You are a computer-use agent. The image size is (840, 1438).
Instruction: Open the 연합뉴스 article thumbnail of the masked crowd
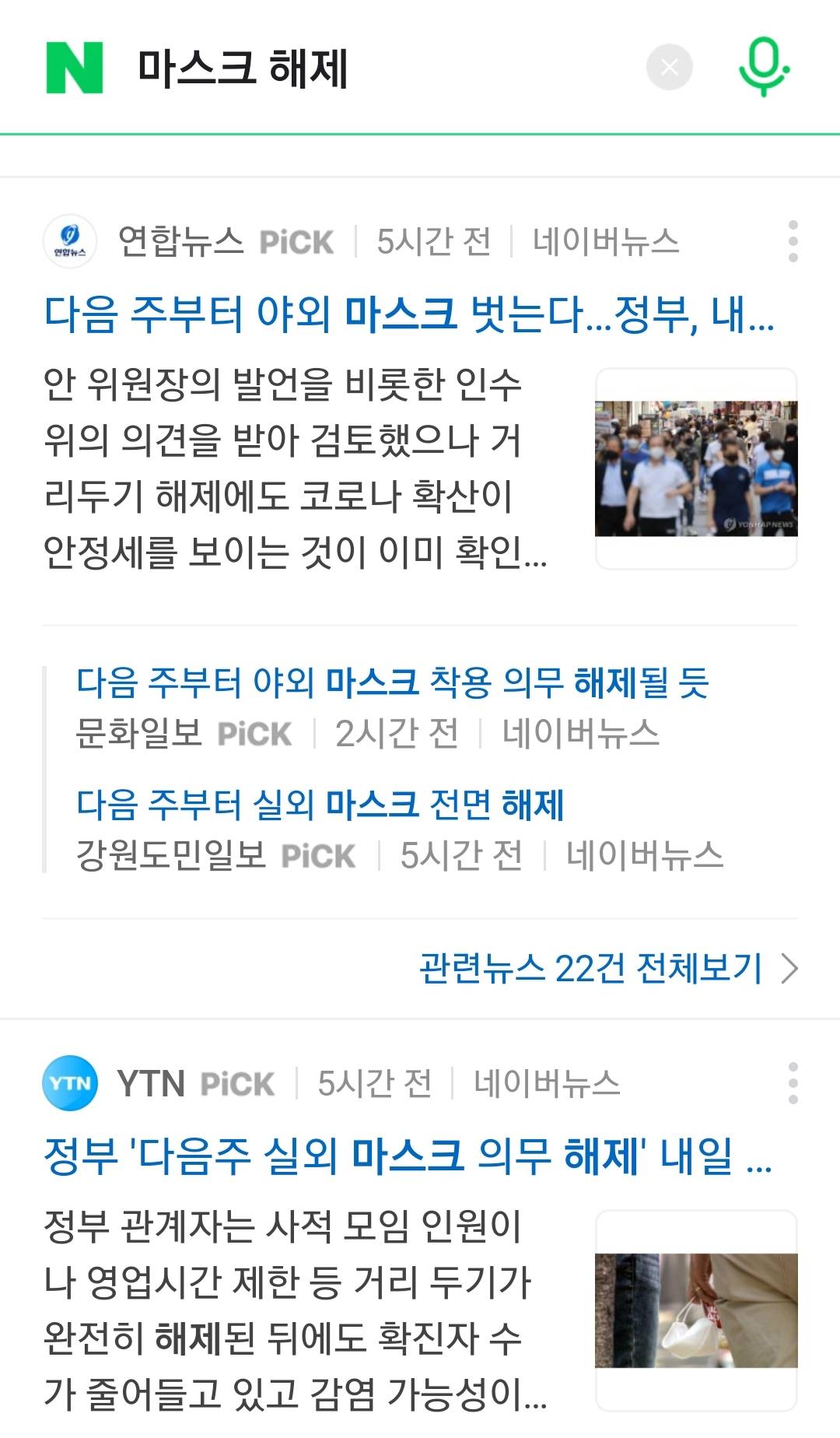696,468
